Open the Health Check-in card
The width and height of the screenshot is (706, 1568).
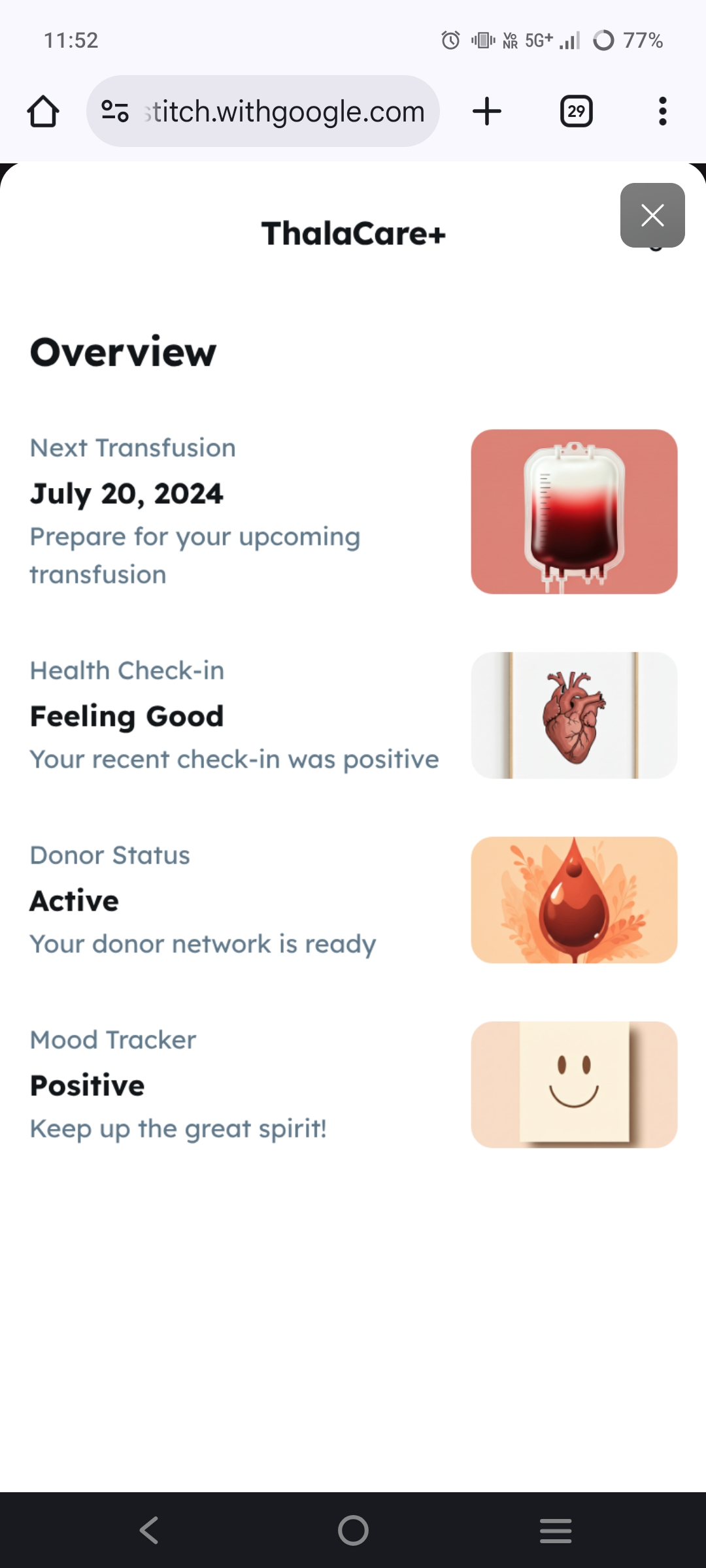pos(353,715)
